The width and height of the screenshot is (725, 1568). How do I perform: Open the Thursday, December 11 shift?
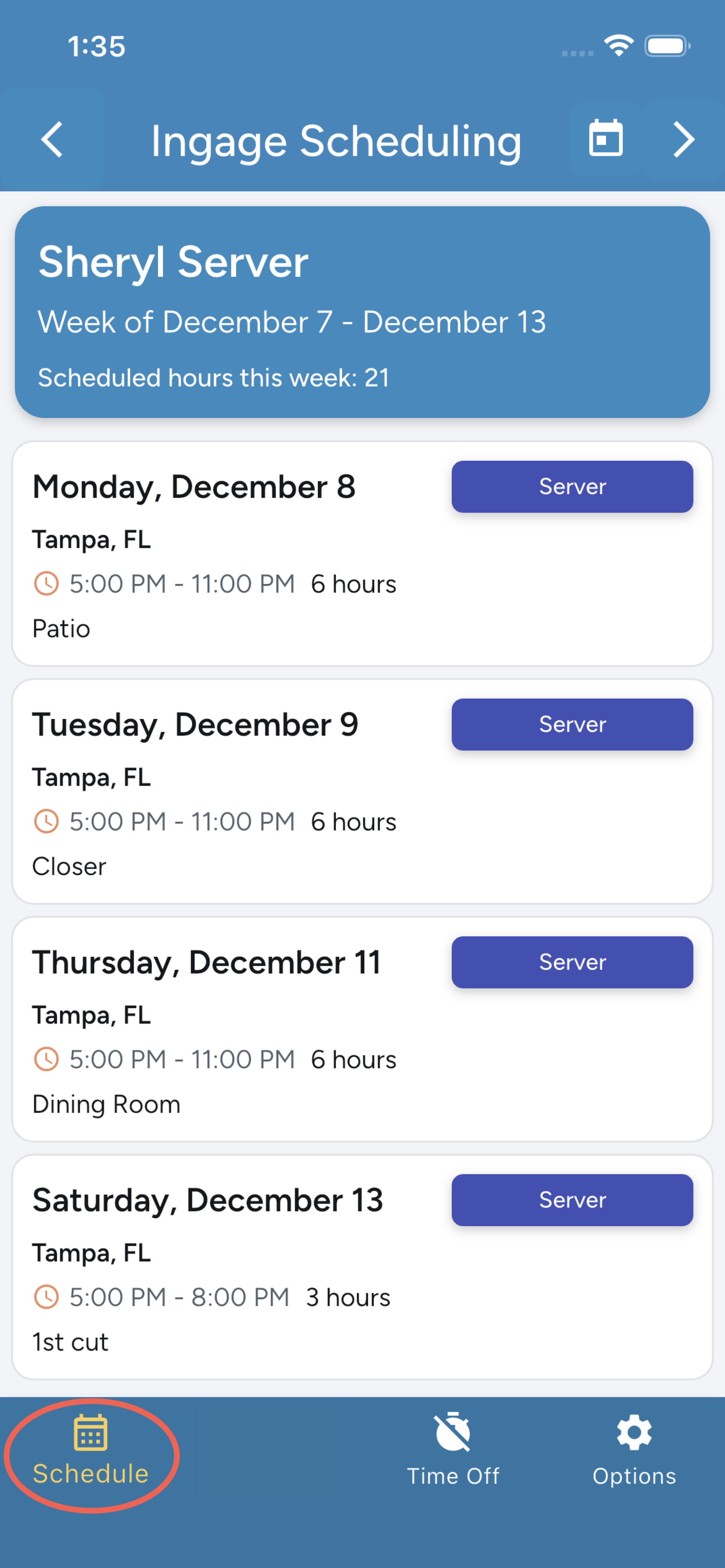[x=362, y=1029]
